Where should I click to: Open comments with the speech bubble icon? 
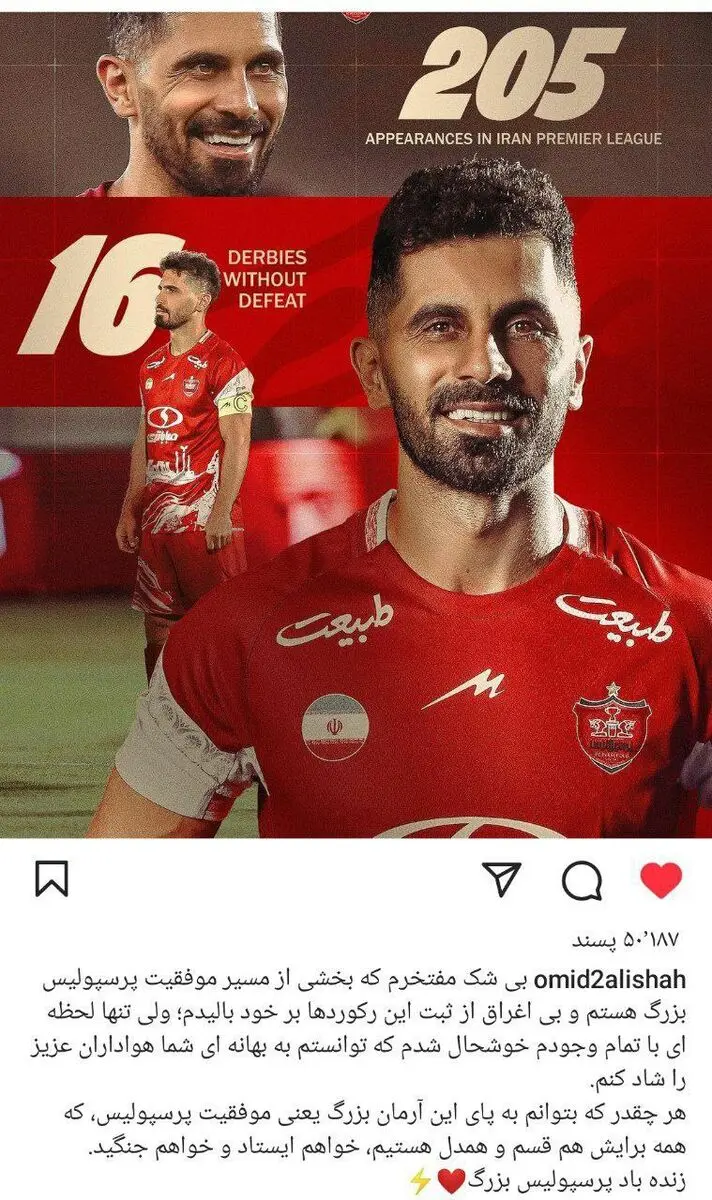click(581, 881)
